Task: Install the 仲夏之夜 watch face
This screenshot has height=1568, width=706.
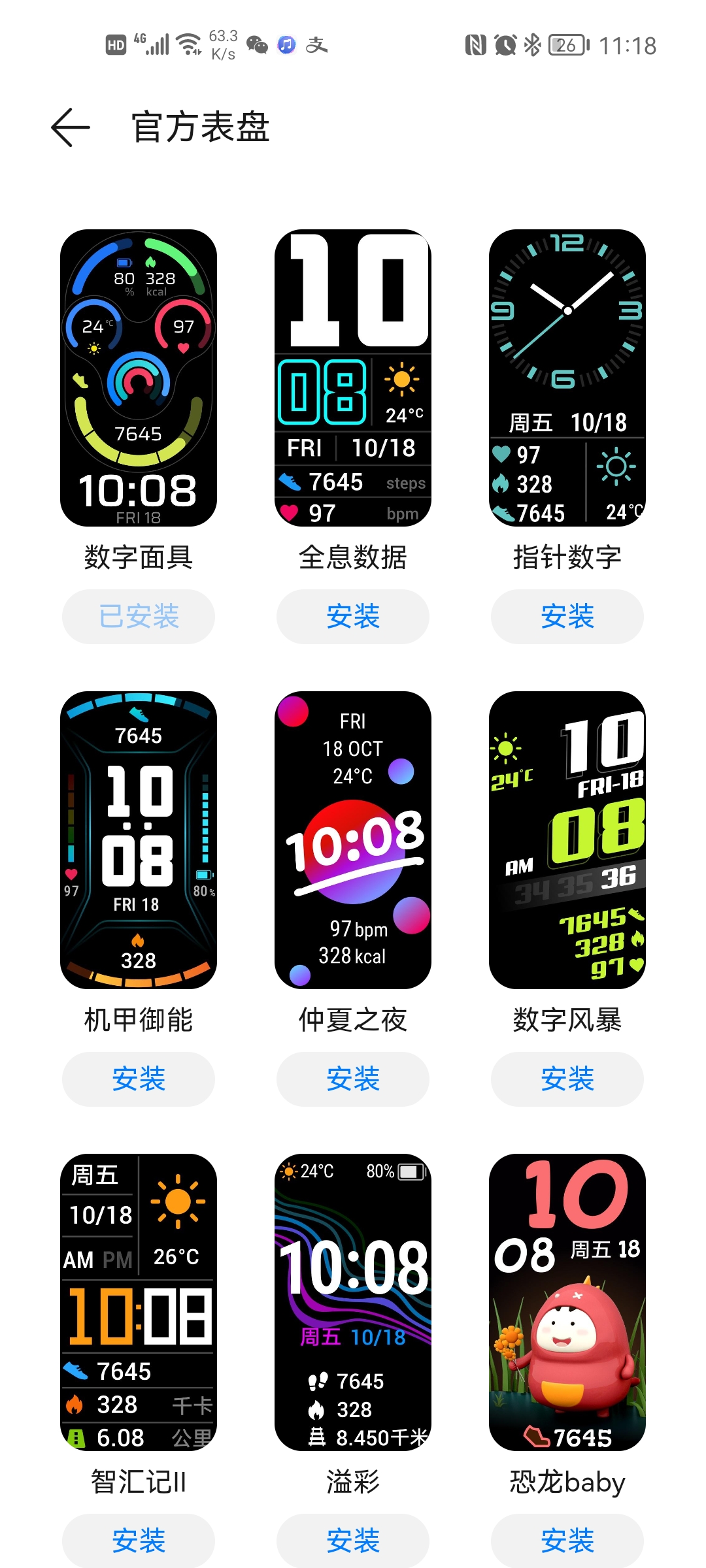Action: 353,1079
